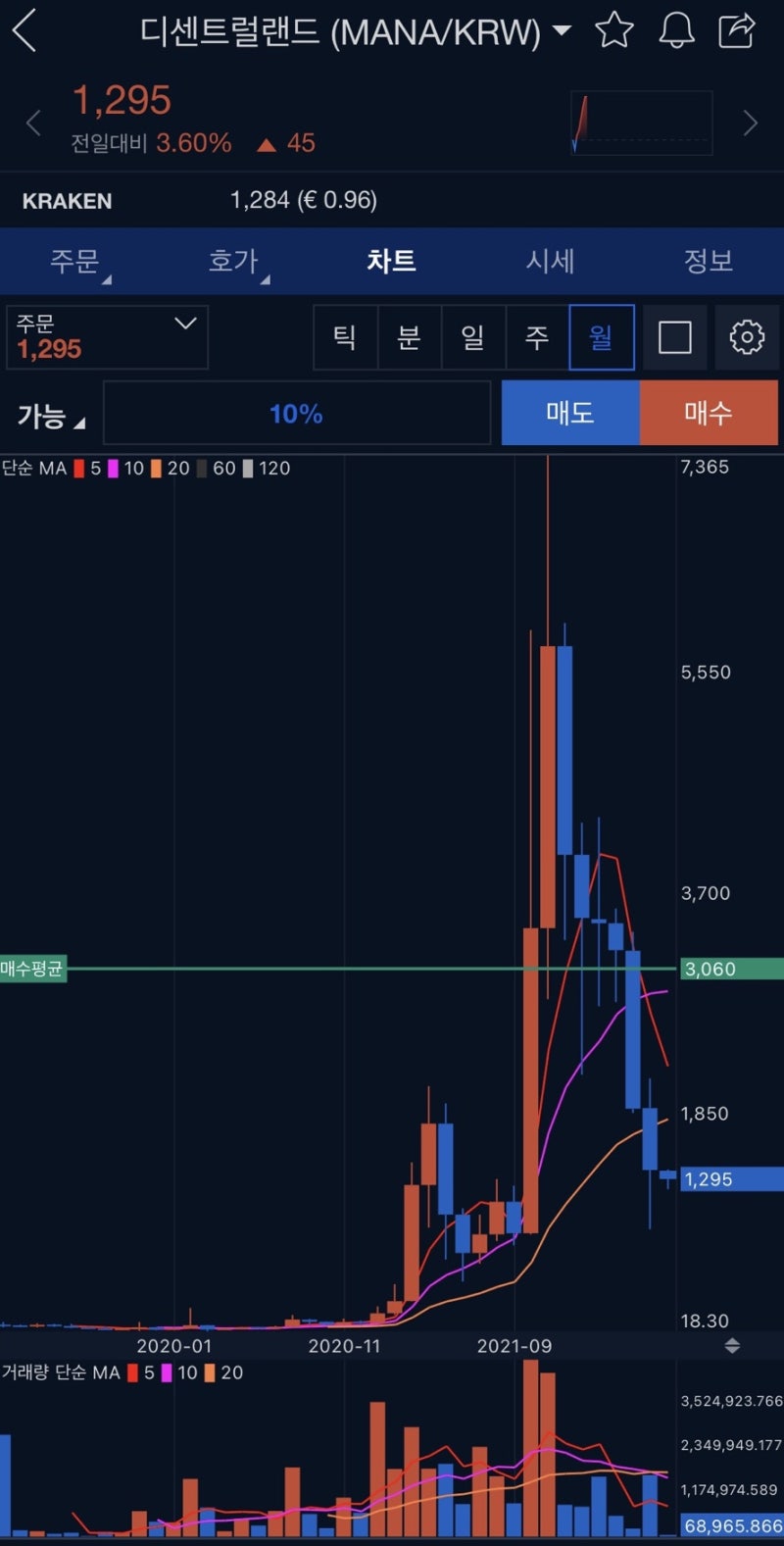Tap the red 매수 buy button
784x1546 pixels.
click(x=709, y=413)
